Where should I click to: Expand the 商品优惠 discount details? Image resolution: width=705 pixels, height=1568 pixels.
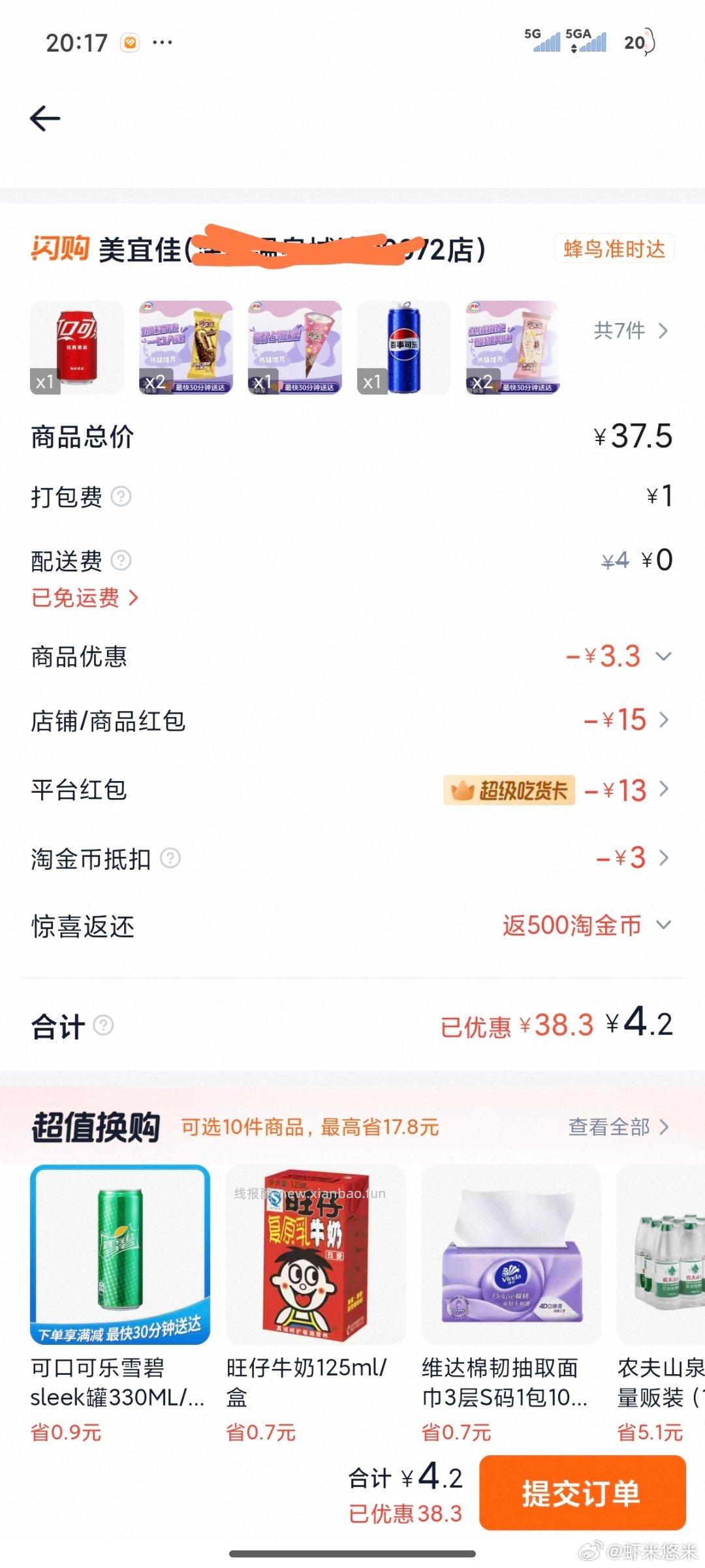661,656
